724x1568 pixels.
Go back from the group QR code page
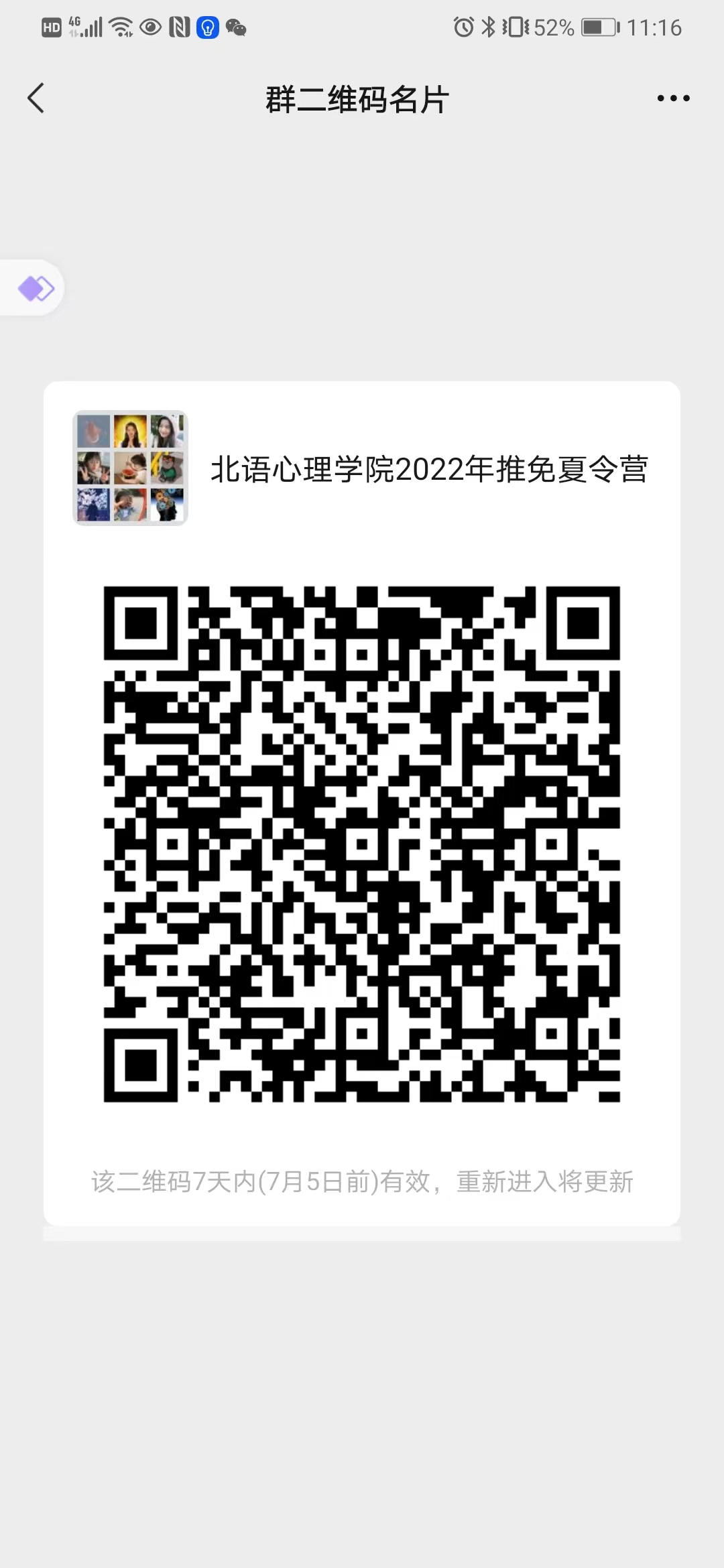click(x=36, y=99)
